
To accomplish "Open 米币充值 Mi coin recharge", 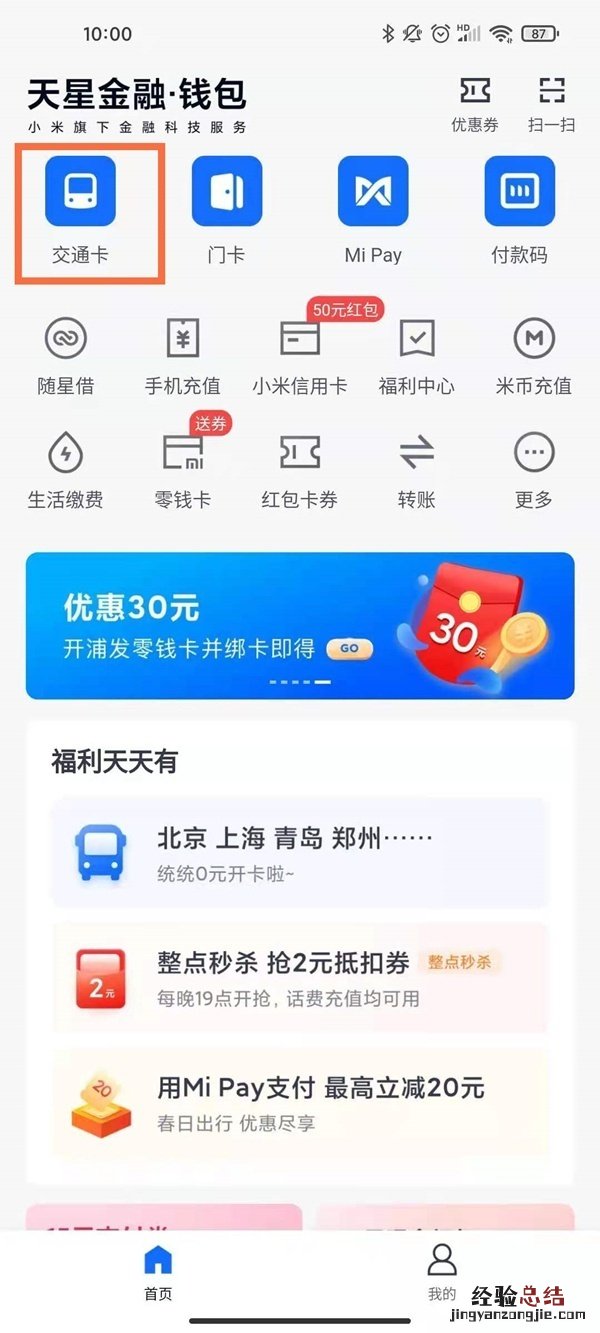I will (533, 356).
